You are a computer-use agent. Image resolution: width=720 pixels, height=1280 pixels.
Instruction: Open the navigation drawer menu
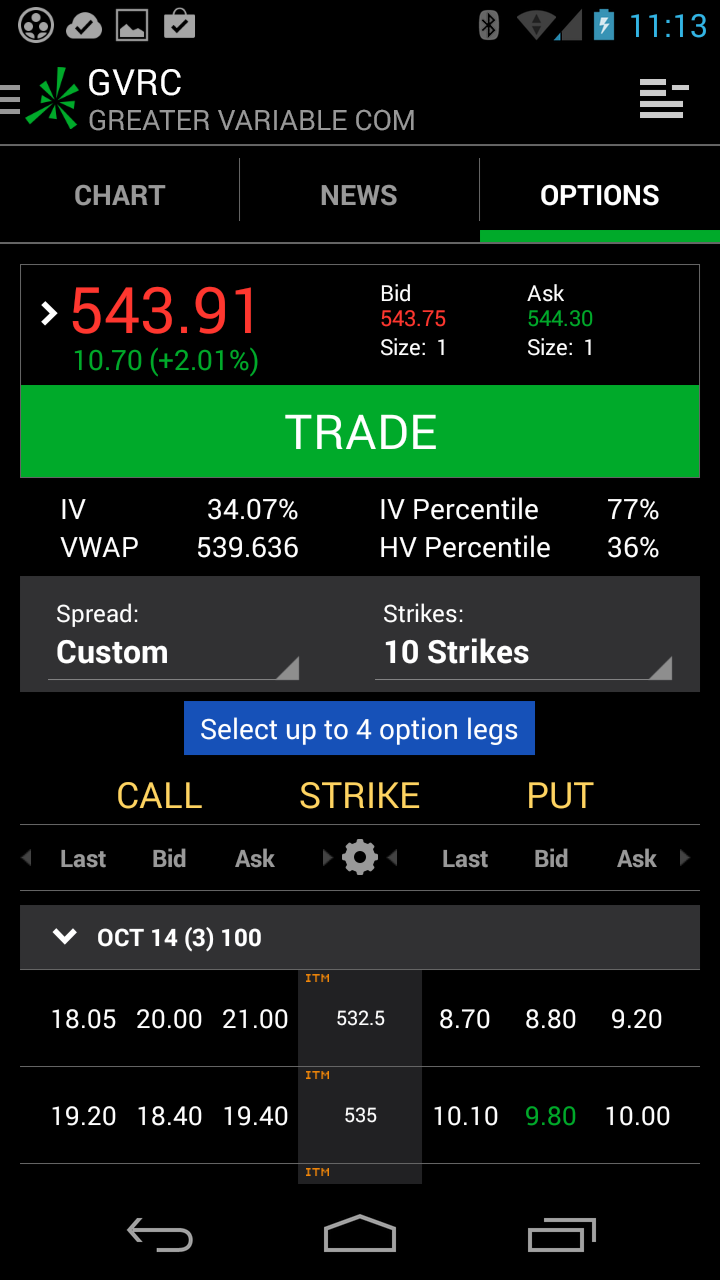pyautogui.click(x=12, y=100)
